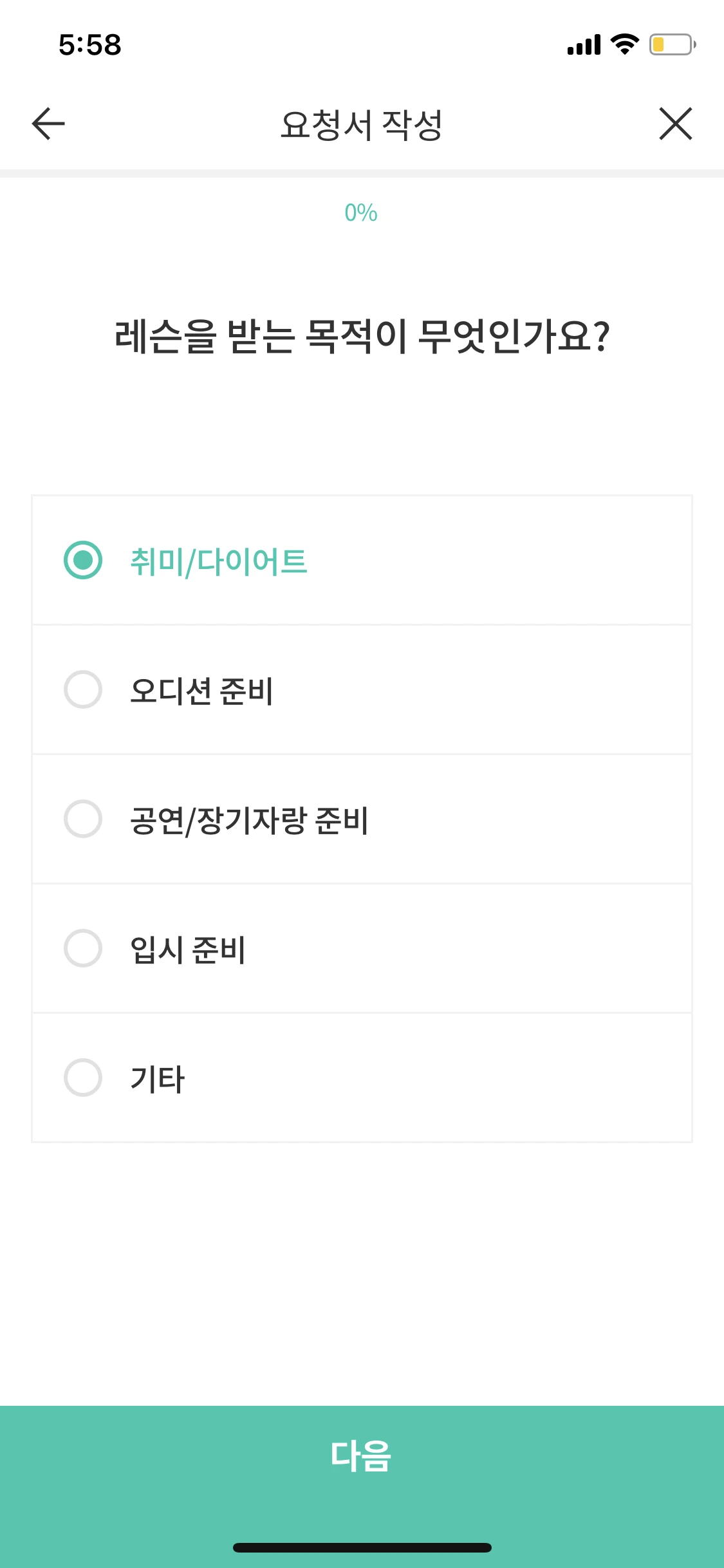Tap the lesson purpose question heading

coord(362,335)
